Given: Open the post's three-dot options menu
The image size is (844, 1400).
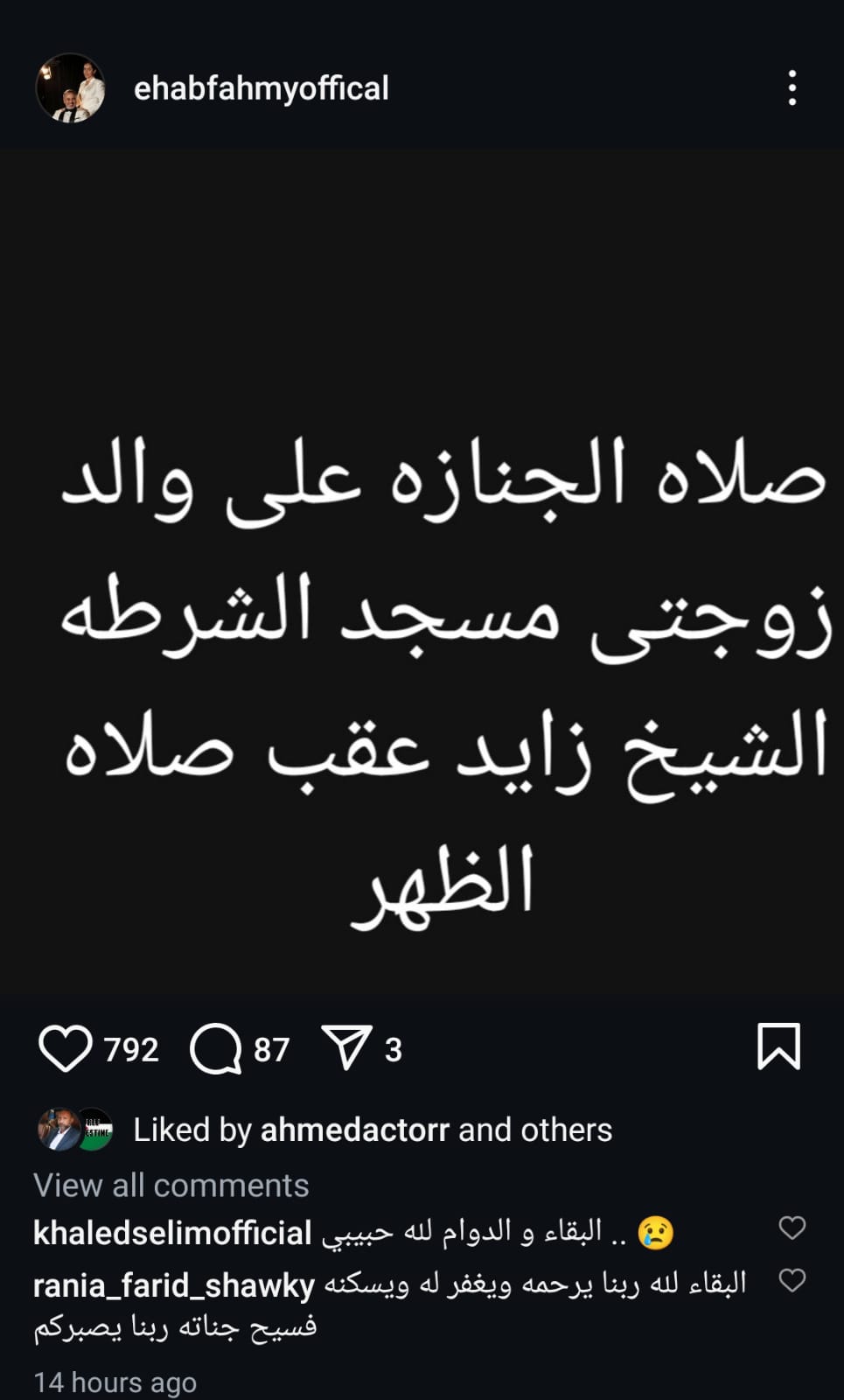Looking at the screenshot, I should point(792,88).
